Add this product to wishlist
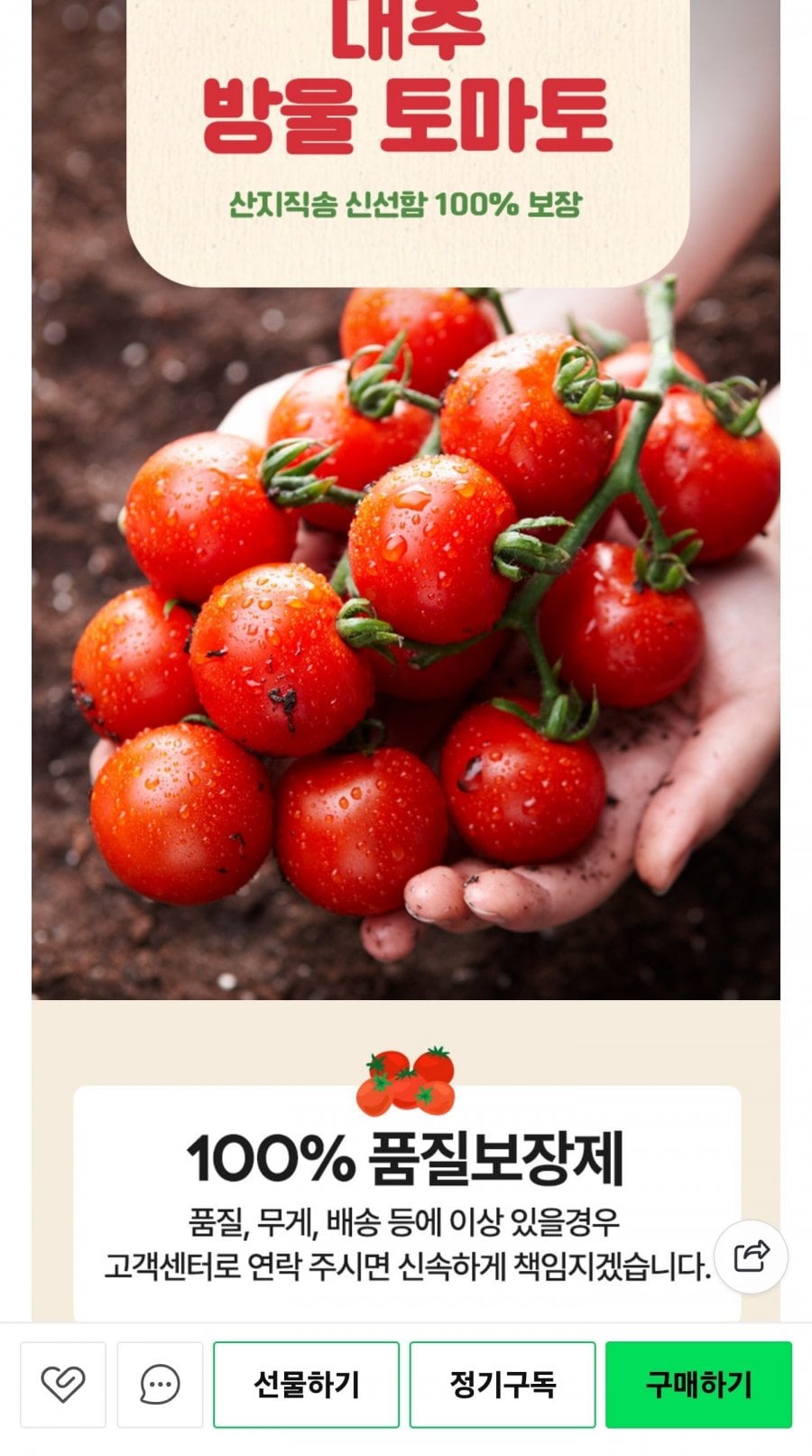This screenshot has height=1456, width=812. 63,1384
